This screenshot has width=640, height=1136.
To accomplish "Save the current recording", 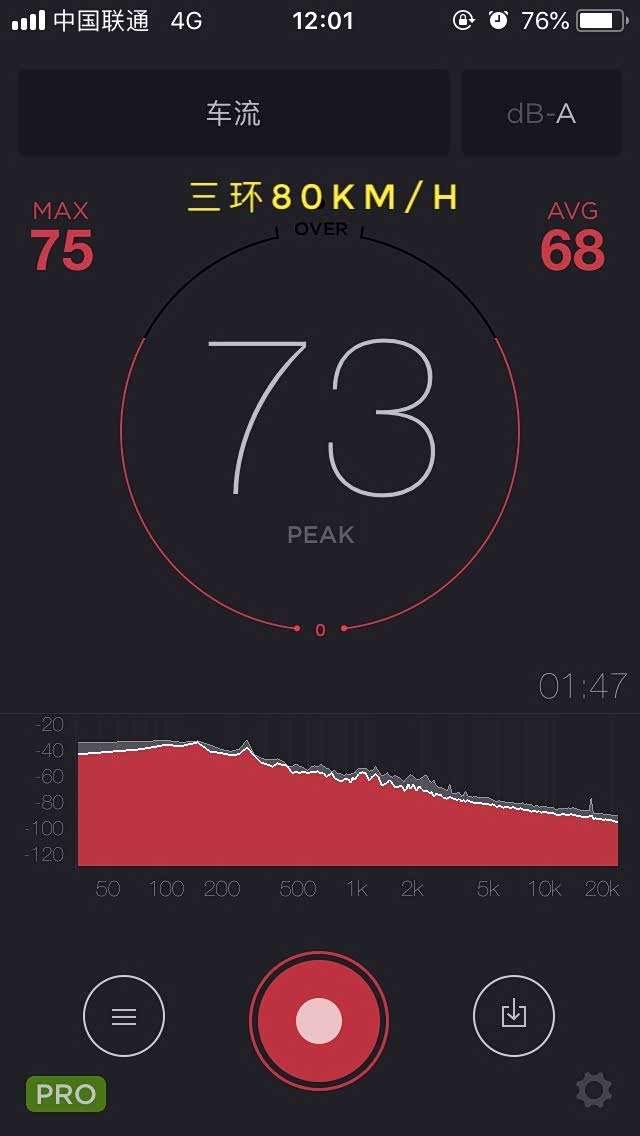I will pyautogui.click(x=513, y=1015).
